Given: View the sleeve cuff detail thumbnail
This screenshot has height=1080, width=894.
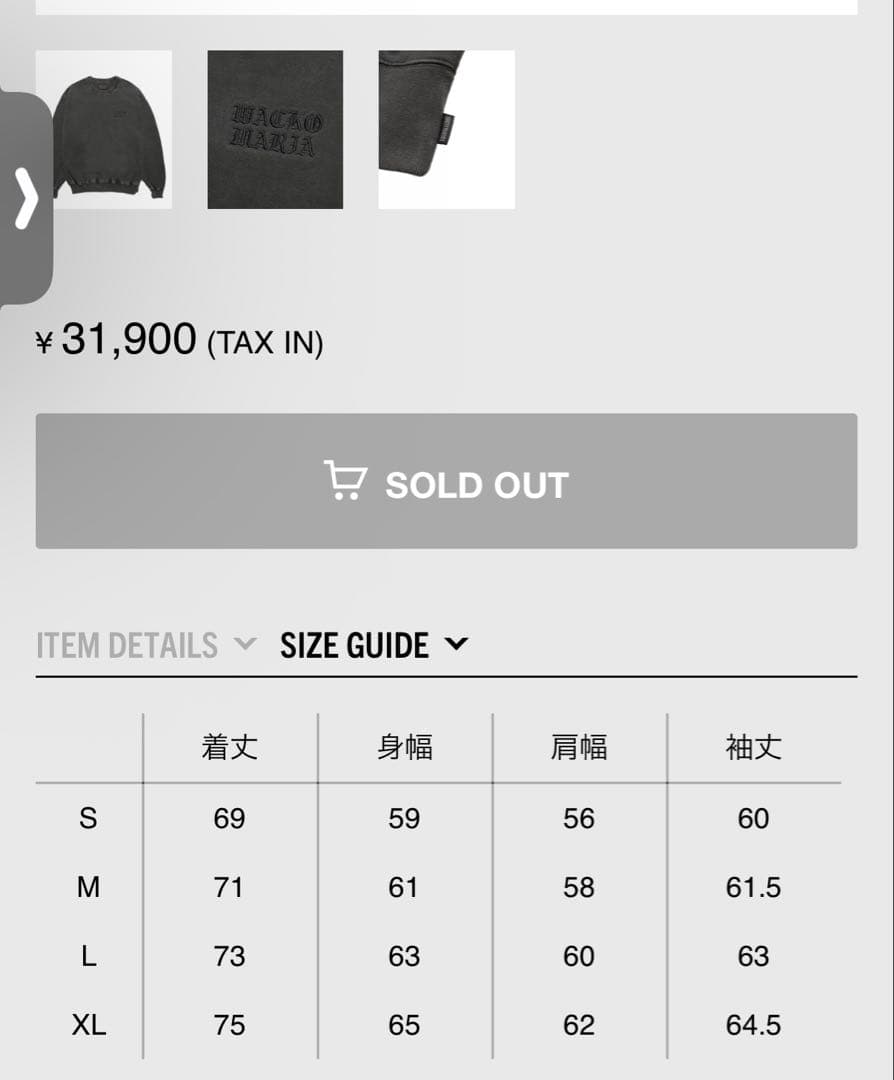Looking at the screenshot, I should (446, 130).
